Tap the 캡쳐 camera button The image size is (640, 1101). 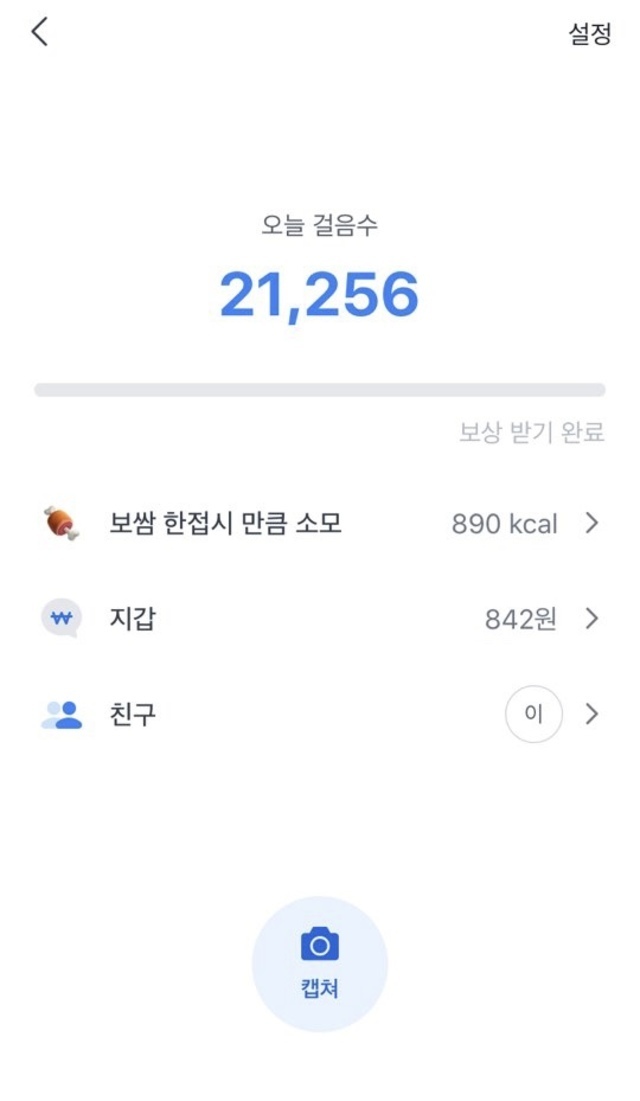[320, 963]
